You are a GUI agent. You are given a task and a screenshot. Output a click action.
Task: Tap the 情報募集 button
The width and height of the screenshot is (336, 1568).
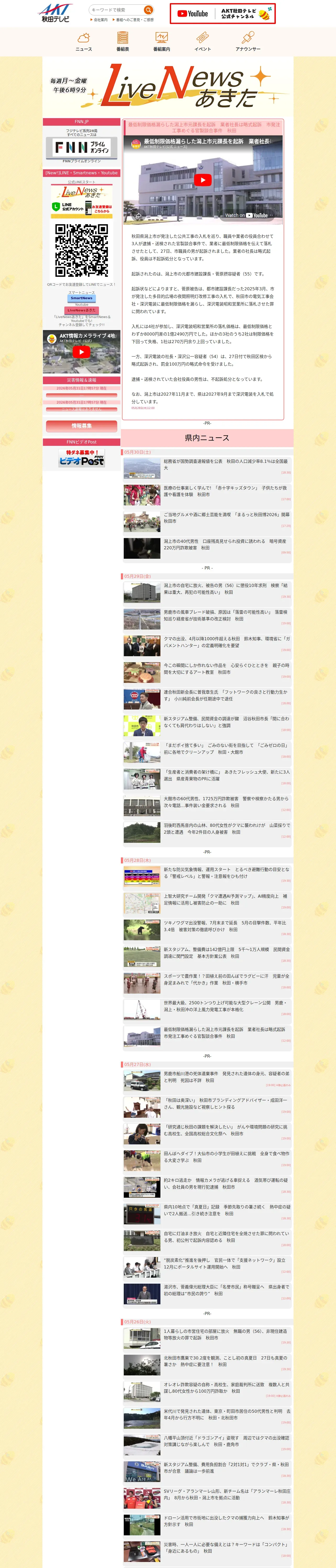pyautogui.click(x=82, y=426)
